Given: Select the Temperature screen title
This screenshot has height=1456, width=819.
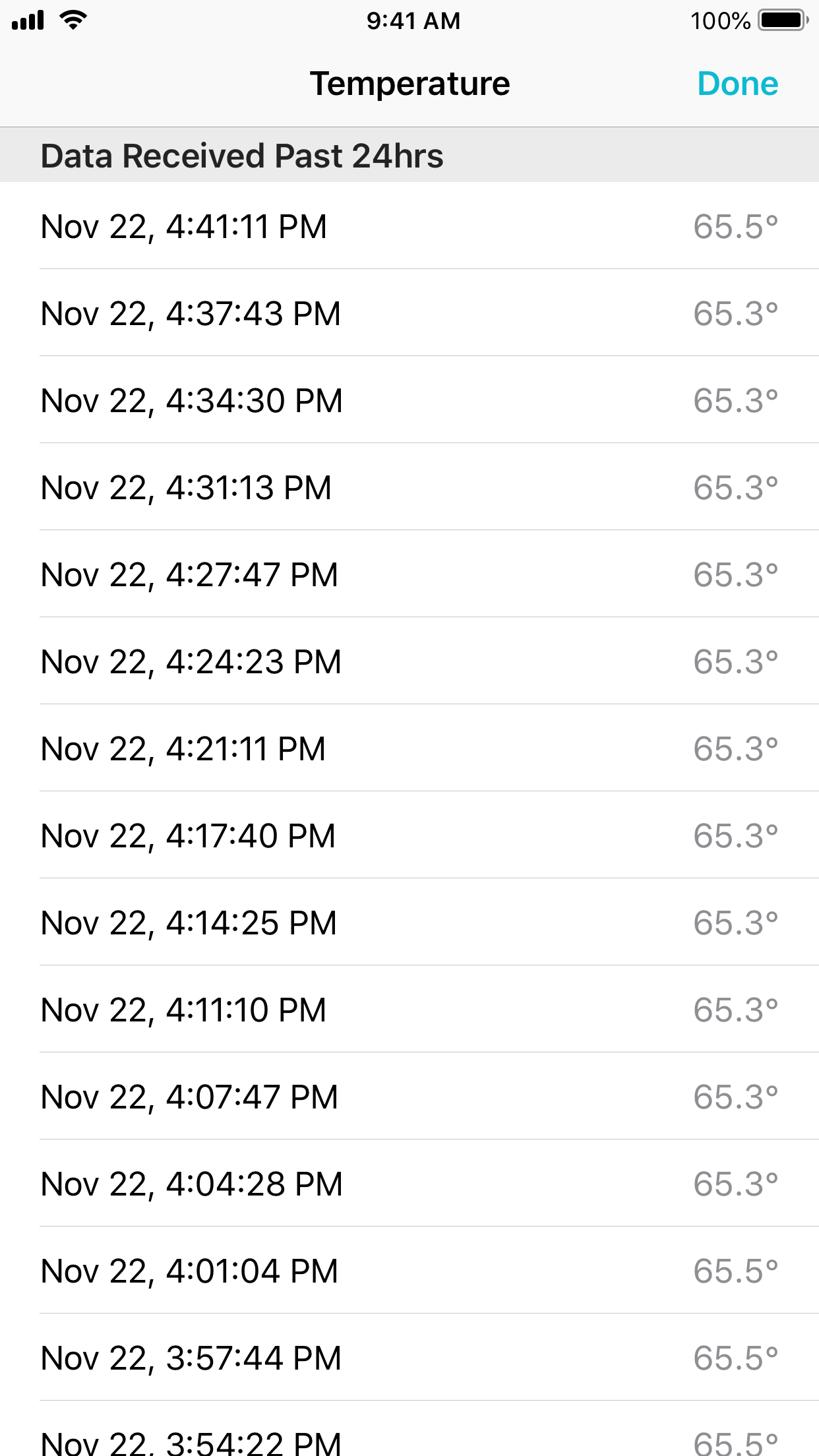Looking at the screenshot, I should pyautogui.click(x=409, y=83).
